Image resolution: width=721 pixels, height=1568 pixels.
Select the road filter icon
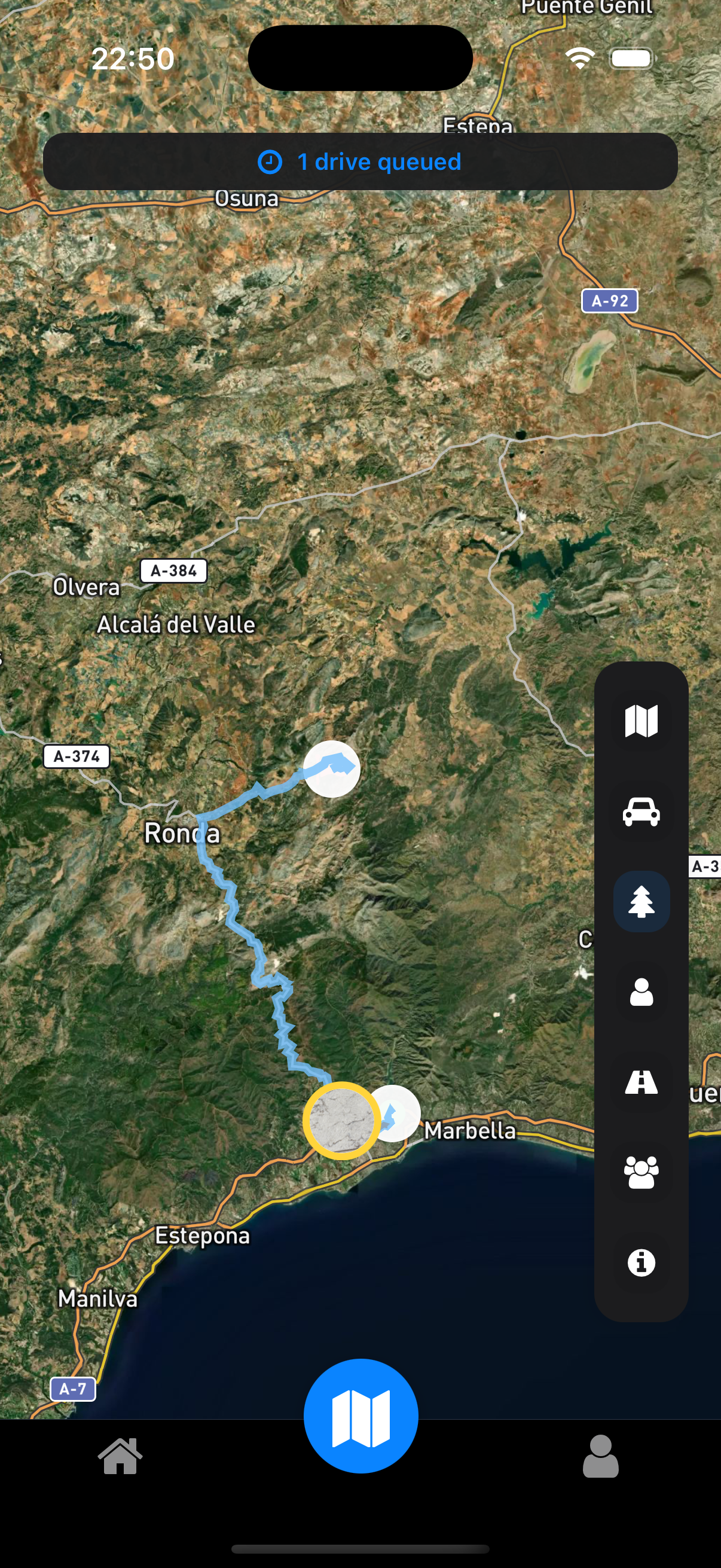pos(641,1082)
